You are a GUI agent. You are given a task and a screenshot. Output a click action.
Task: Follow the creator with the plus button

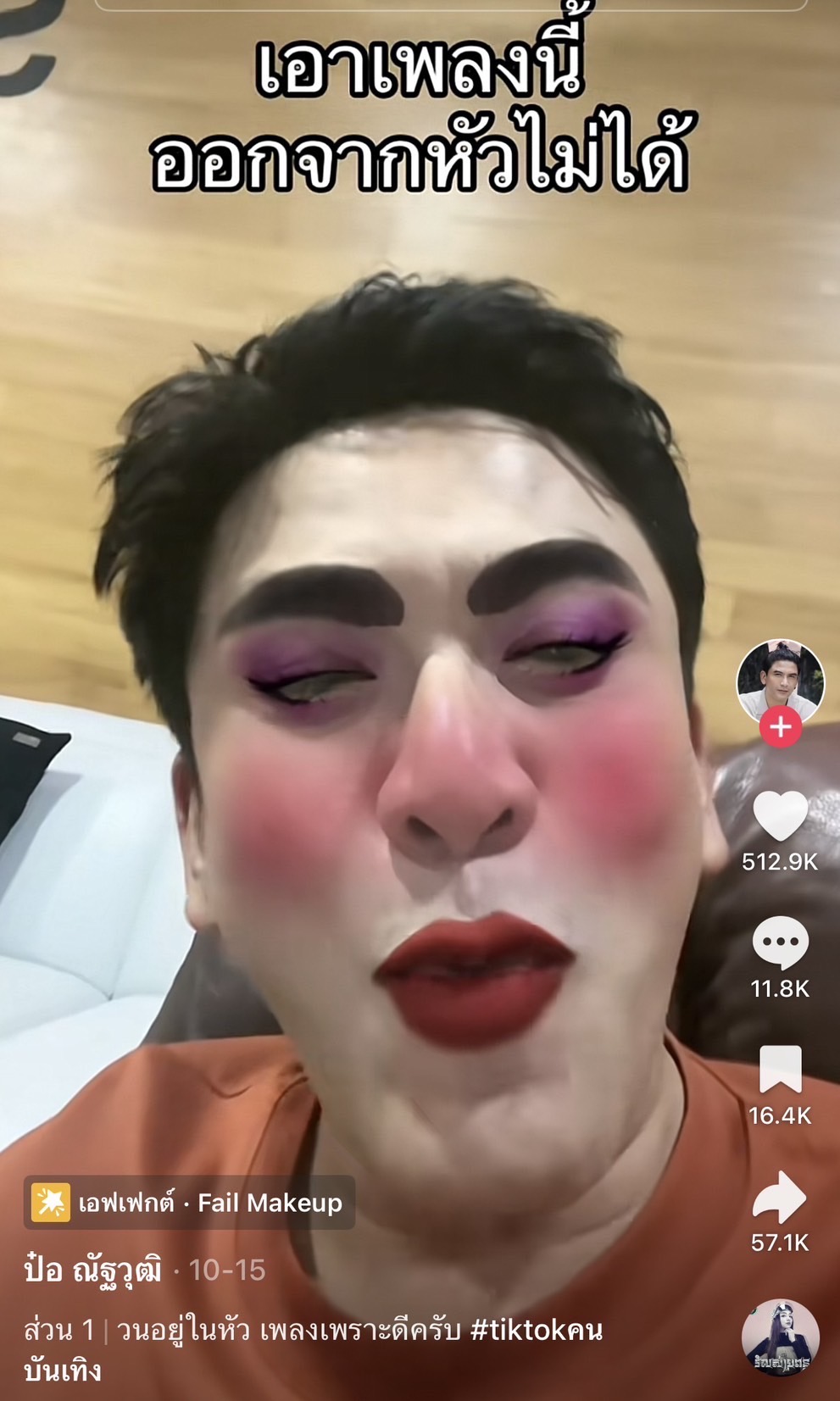tap(780, 727)
